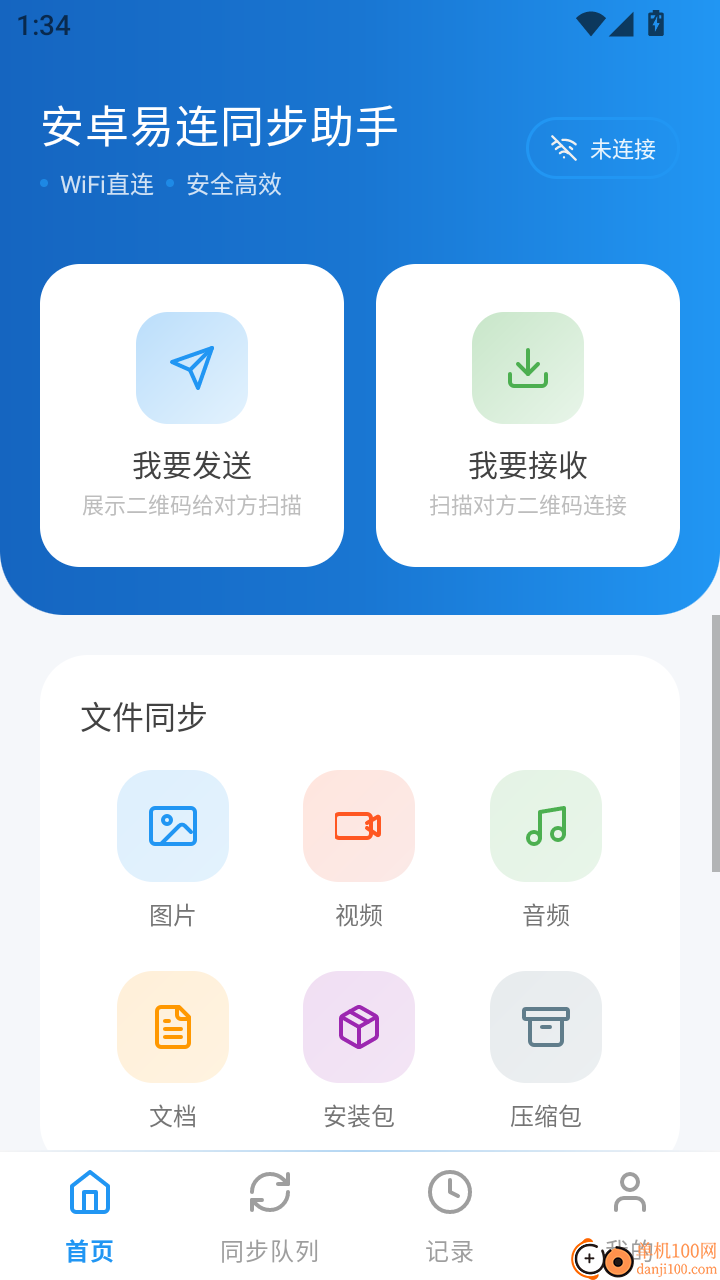The image size is (720, 1280).
Task: Select the 压缩包 archive sync icon
Action: (545, 1027)
